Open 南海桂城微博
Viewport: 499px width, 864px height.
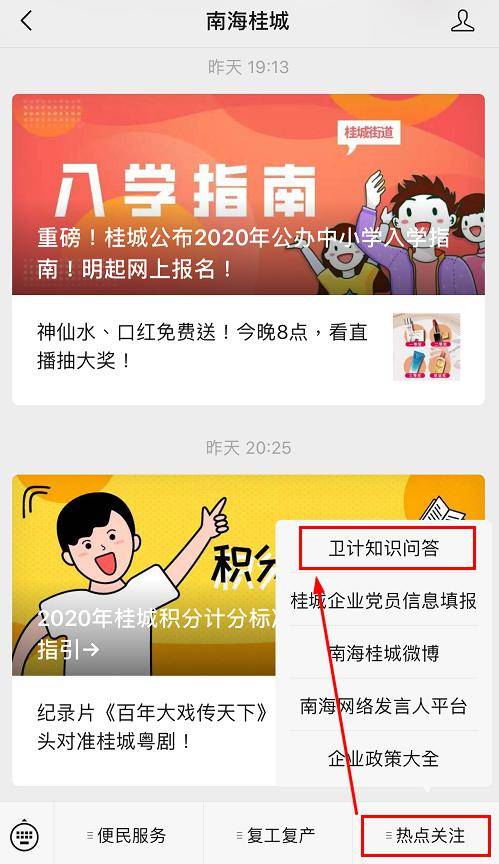point(384,654)
